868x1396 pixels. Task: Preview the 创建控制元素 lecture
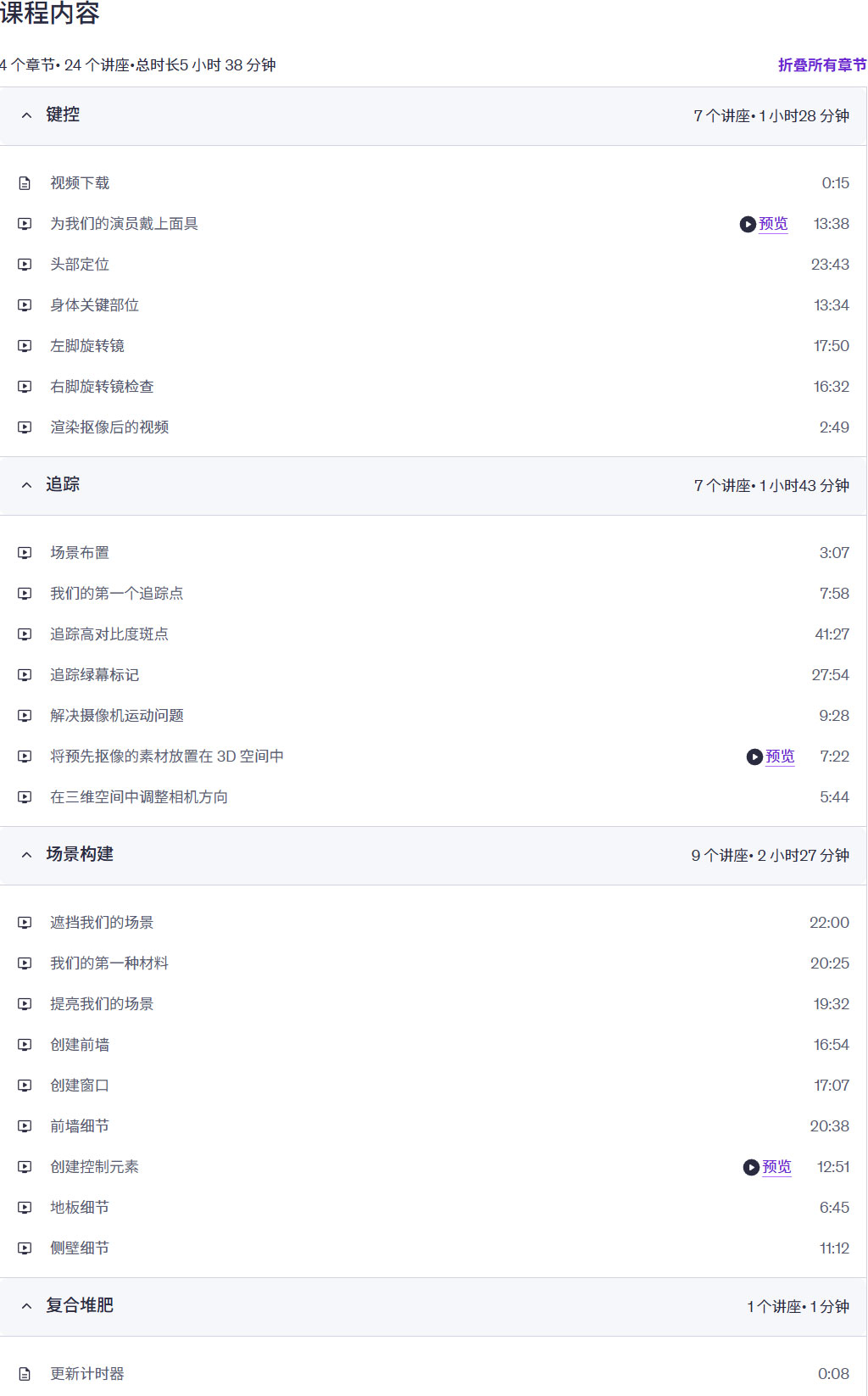click(776, 1167)
